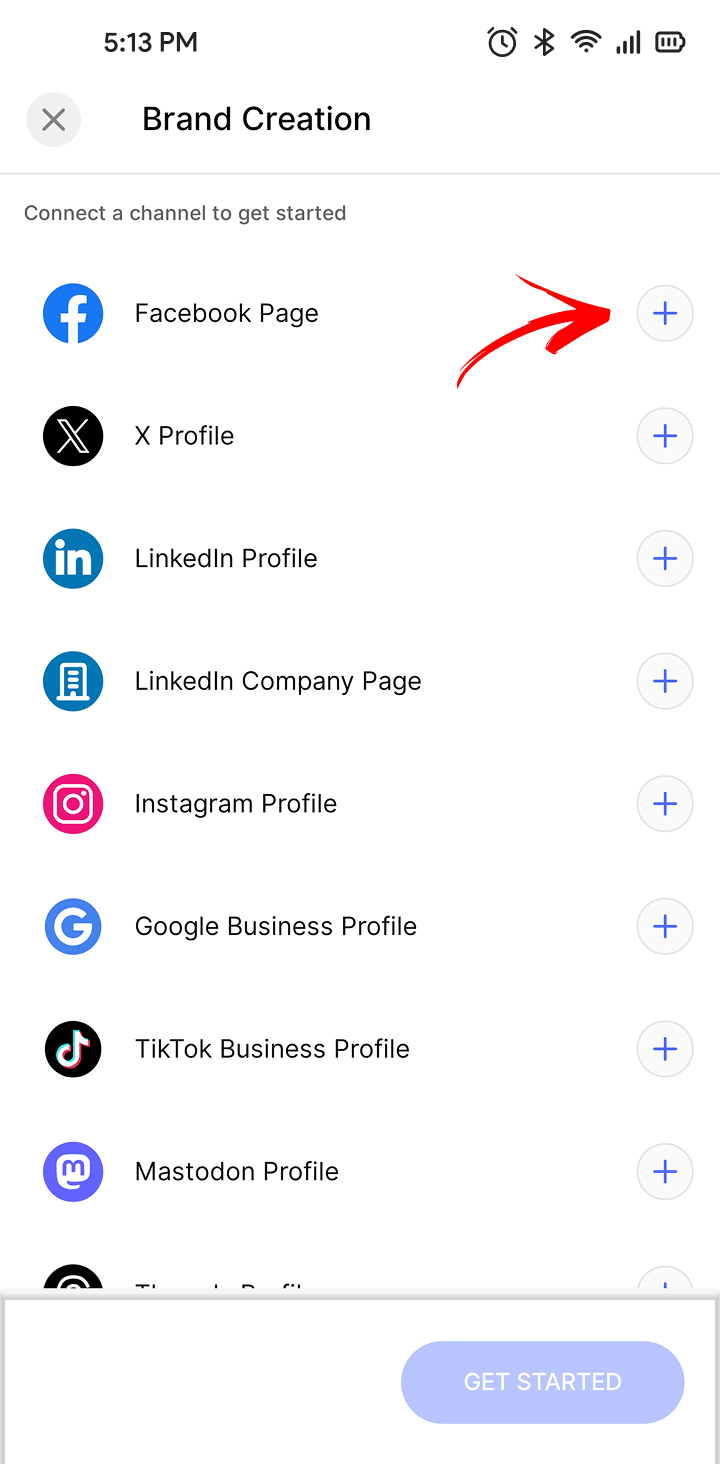Connect a LinkedIn Company Page

point(665,681)
